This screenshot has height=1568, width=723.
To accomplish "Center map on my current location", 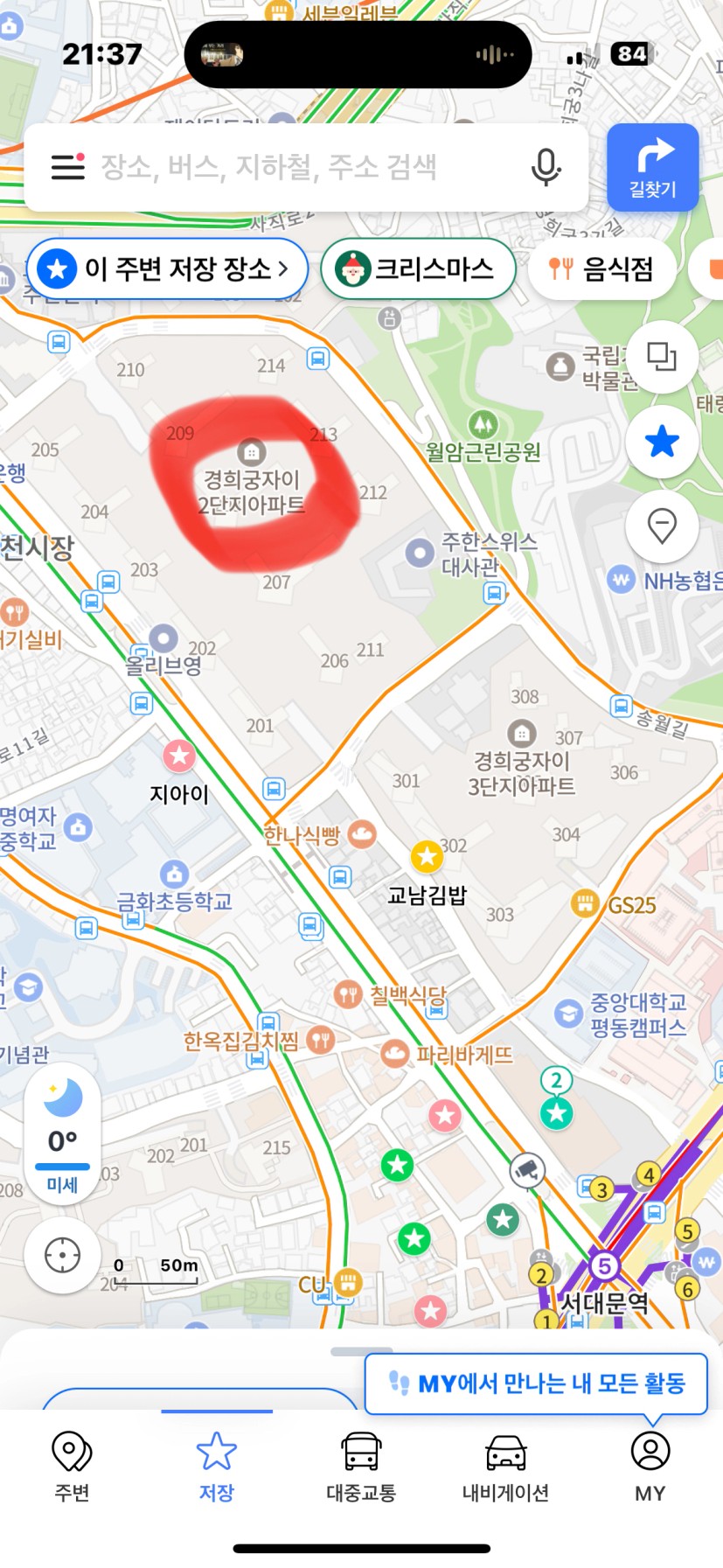I will pos(62,1255).
